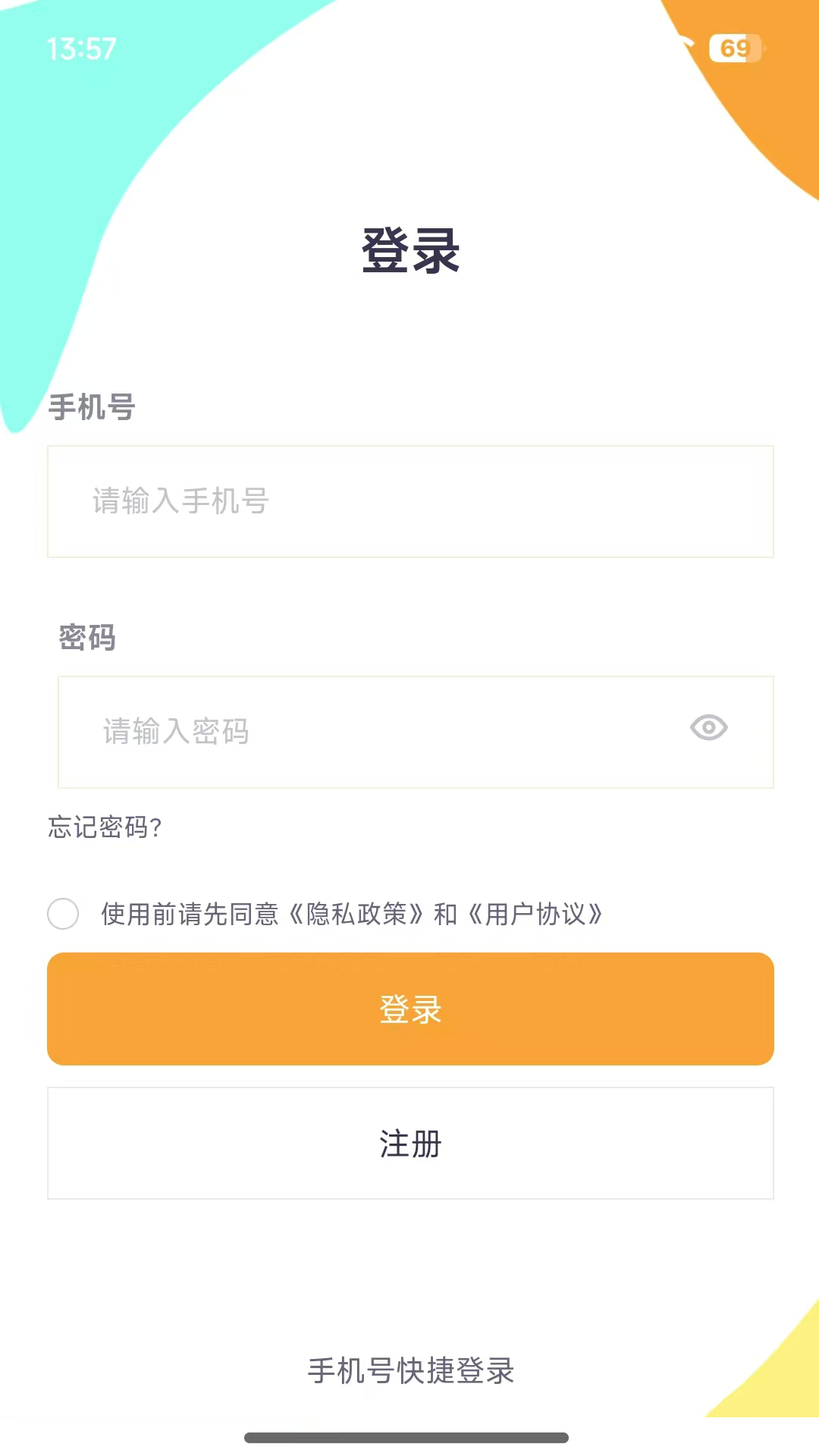Click the 手机号 field label
This screenshot has height=1456, width=819.
pyautogui.click(x=93, y=407)
